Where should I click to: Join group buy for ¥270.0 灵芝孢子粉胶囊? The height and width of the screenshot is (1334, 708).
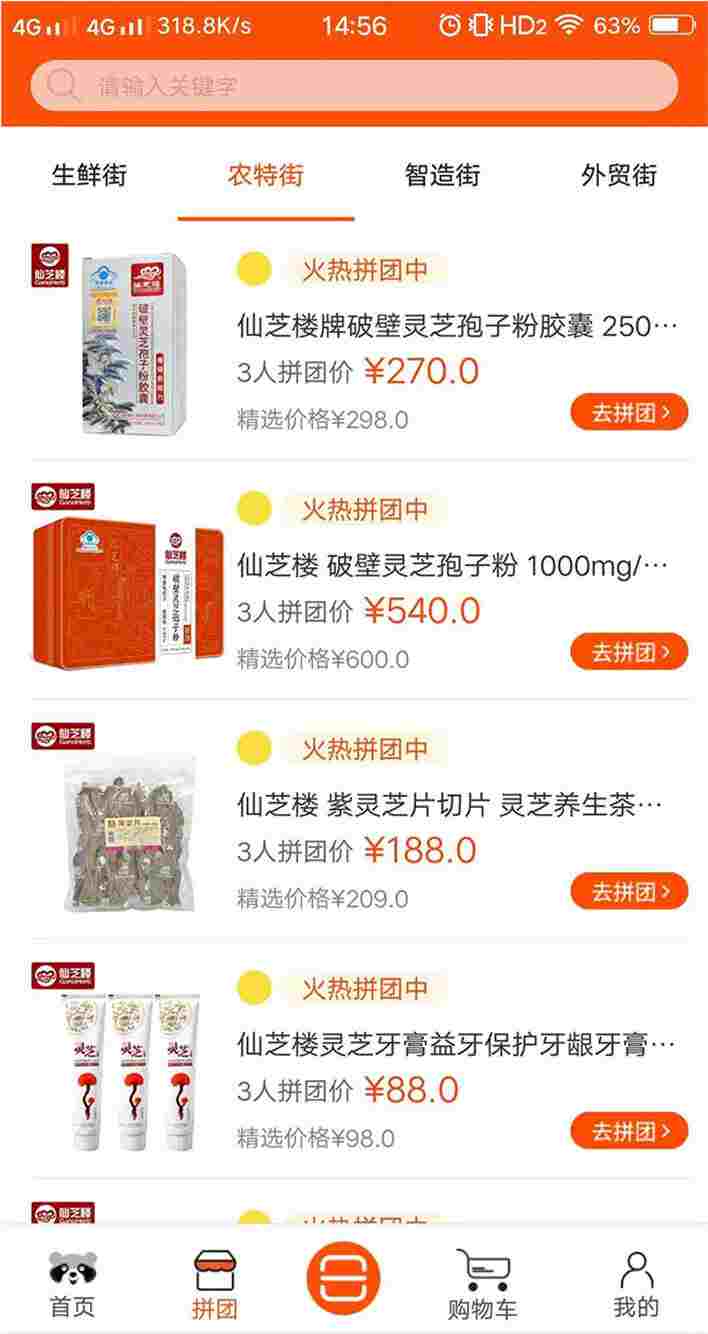pyautogui.click(x=629, y=412)
